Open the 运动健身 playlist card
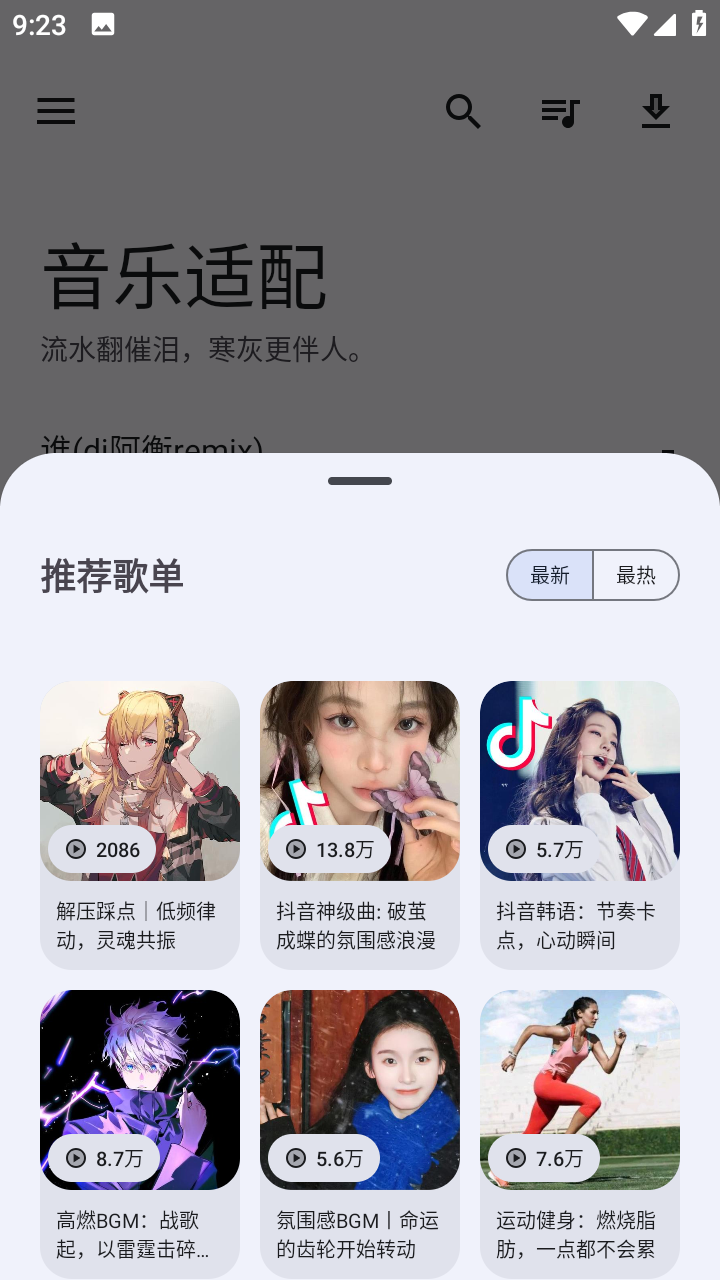This screenshot has width=720, height=1280. click(x=580, y=1134)
